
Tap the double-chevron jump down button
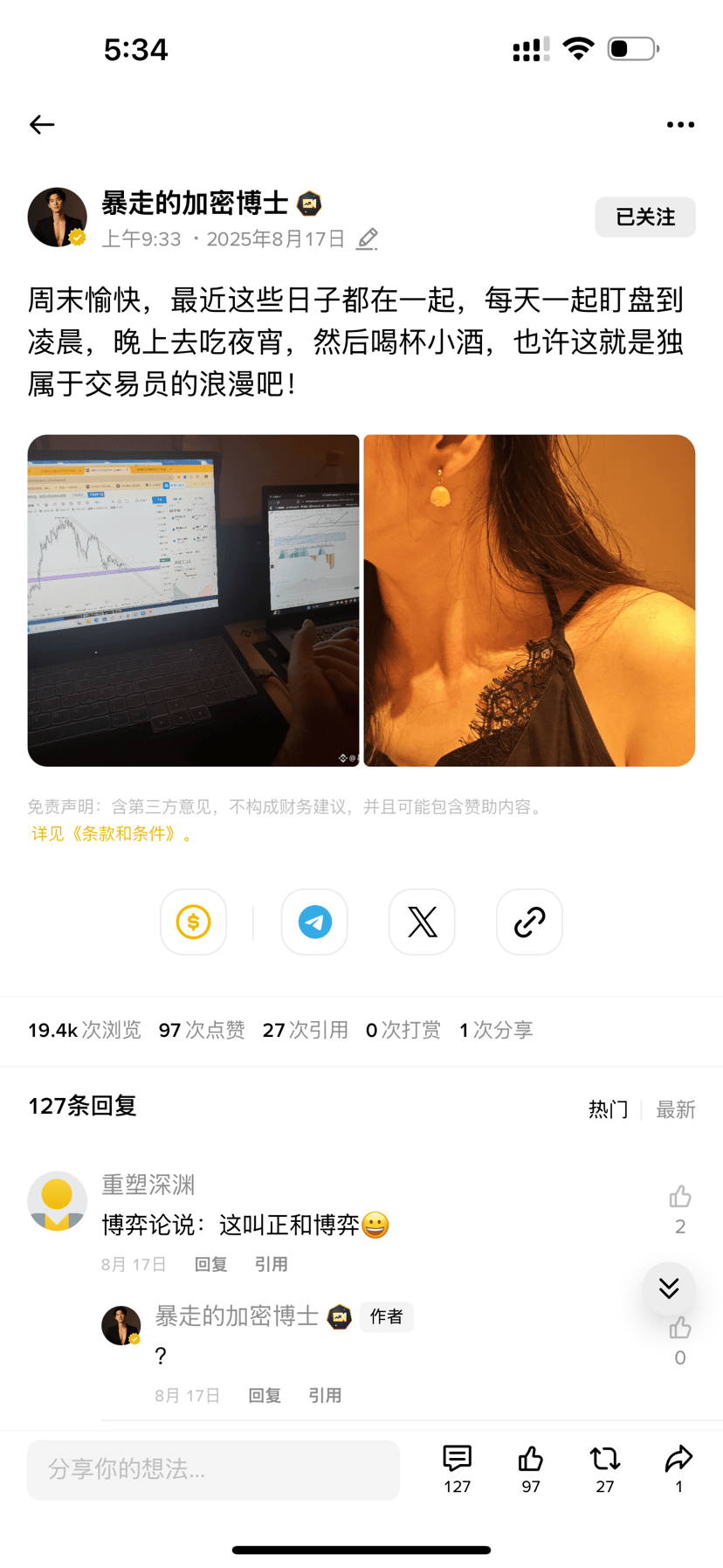(x=669, y=1288)
